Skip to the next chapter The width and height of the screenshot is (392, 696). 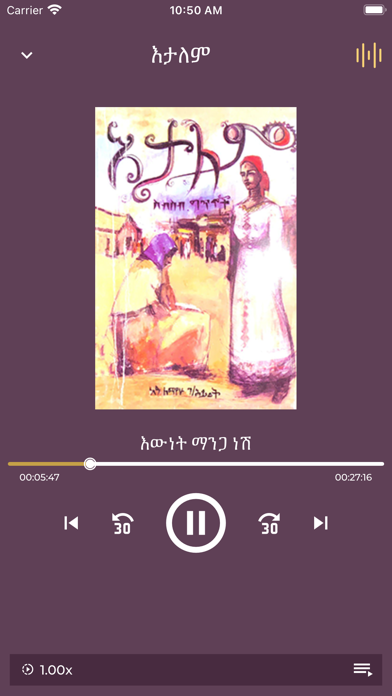[321, 523]
